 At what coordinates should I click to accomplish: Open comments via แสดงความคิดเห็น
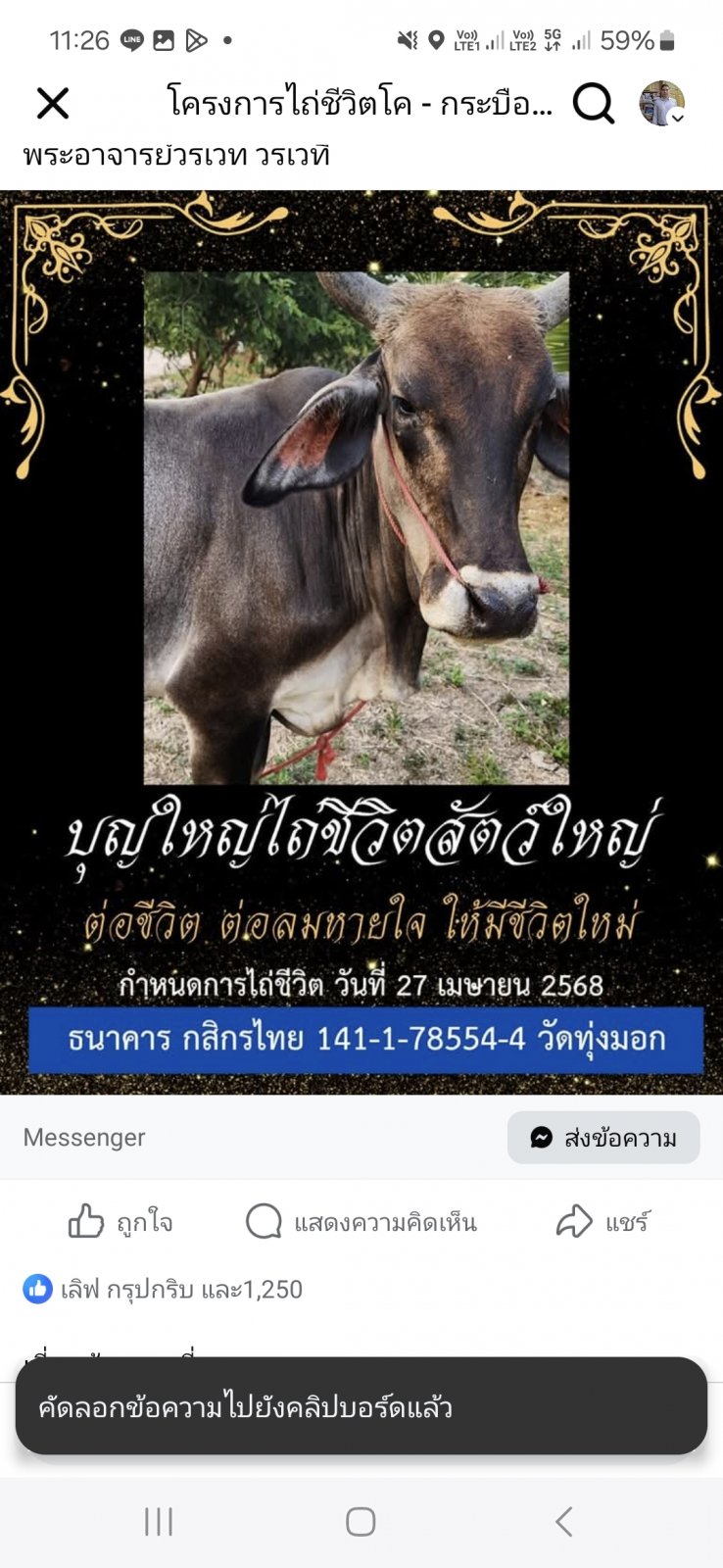point(361,1222)
